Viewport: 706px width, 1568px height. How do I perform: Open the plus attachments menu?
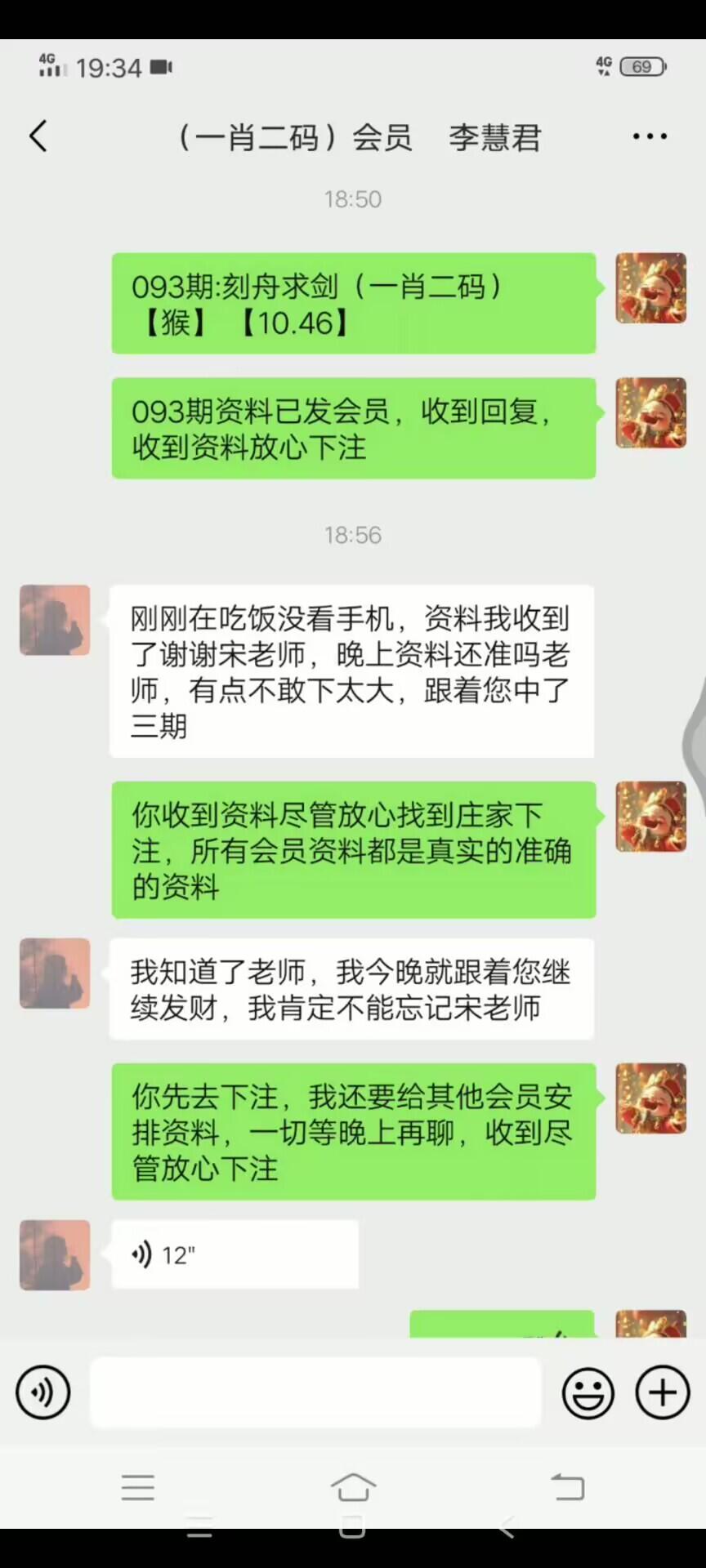point(663,1392)
